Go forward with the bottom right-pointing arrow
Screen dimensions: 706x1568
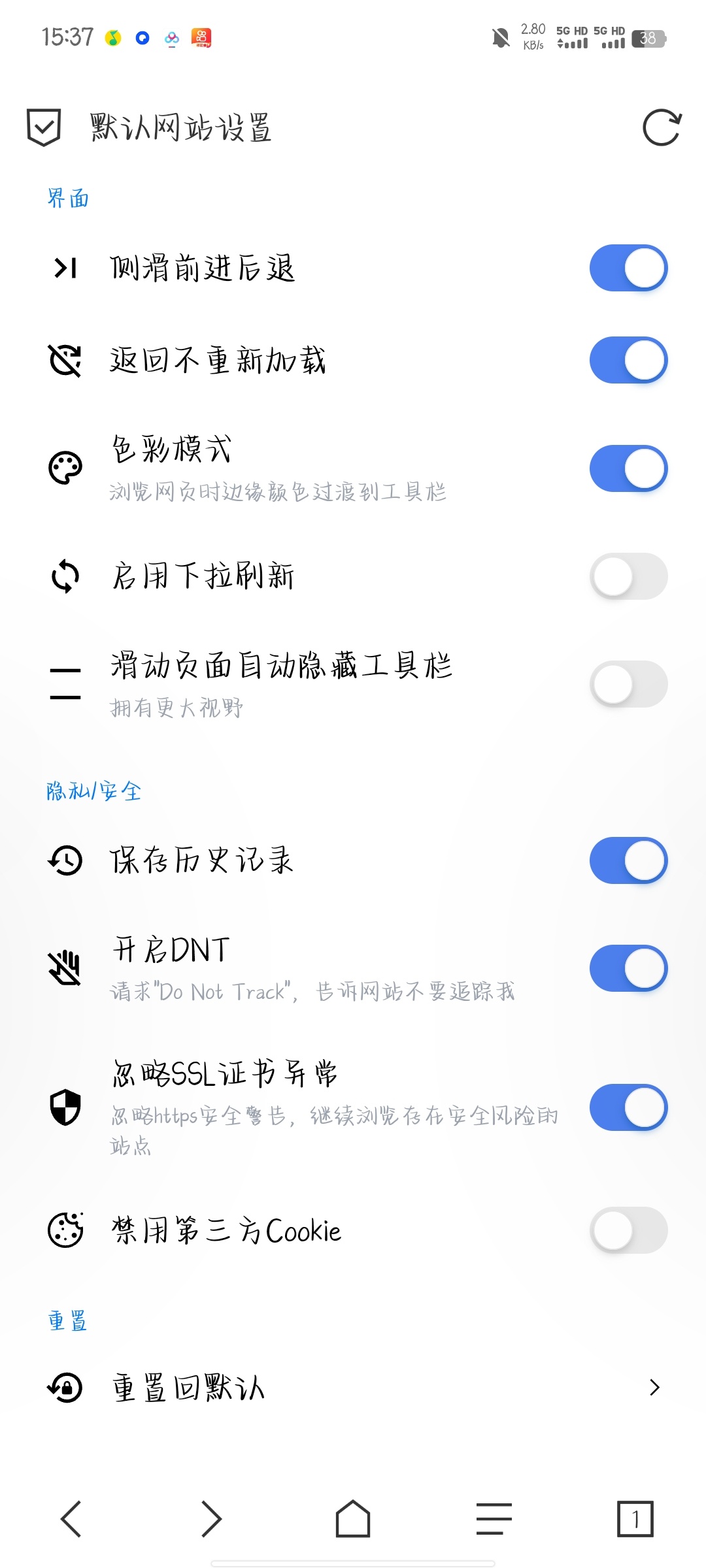tap(212, 1518)
